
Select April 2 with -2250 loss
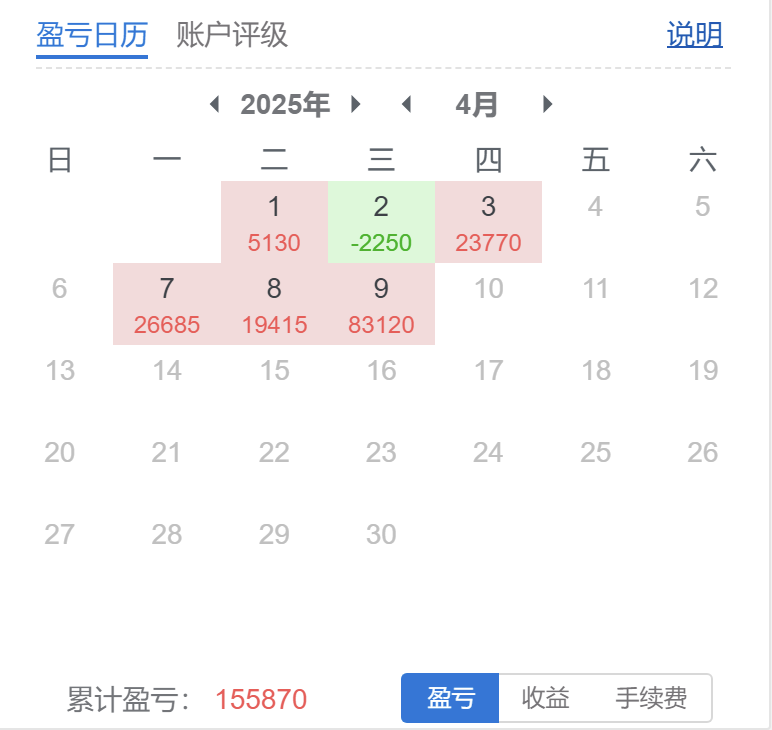(x=381, y=222)
